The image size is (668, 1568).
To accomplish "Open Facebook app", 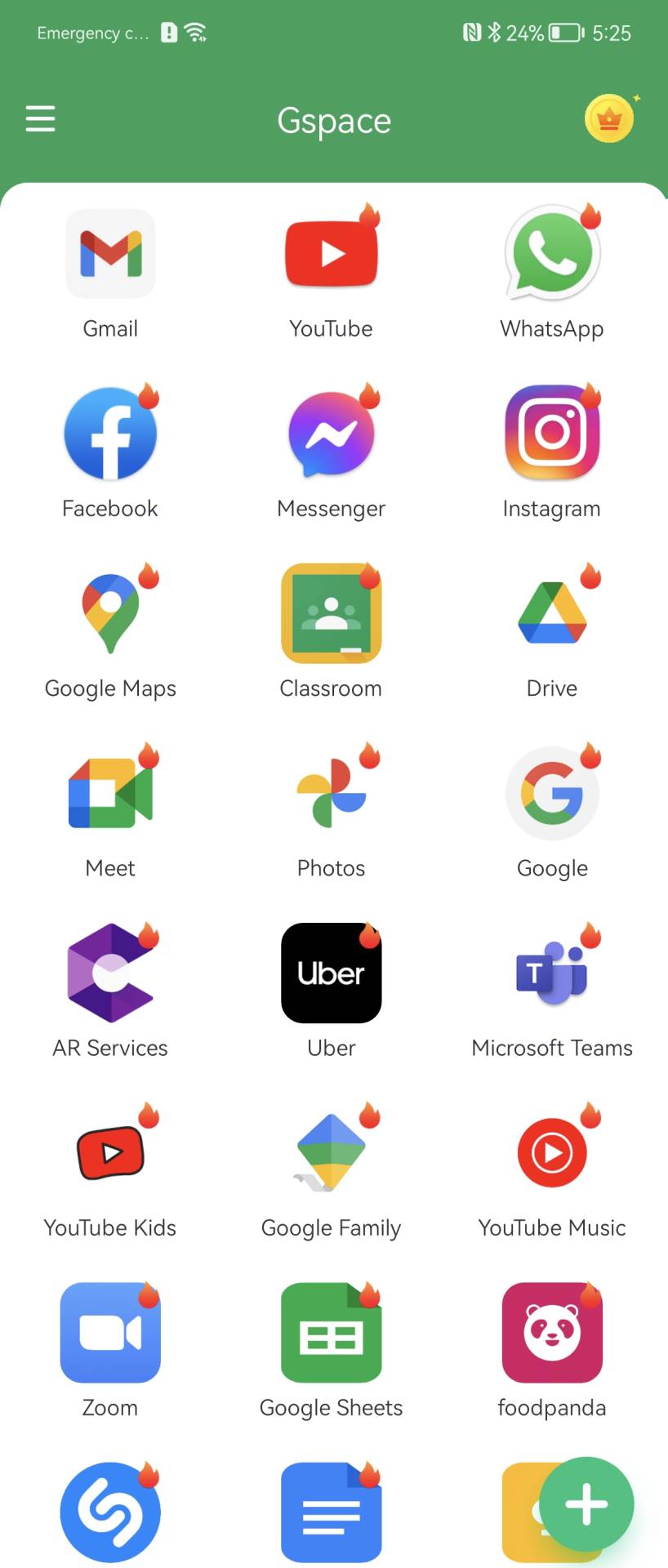I will click(110, 434).
